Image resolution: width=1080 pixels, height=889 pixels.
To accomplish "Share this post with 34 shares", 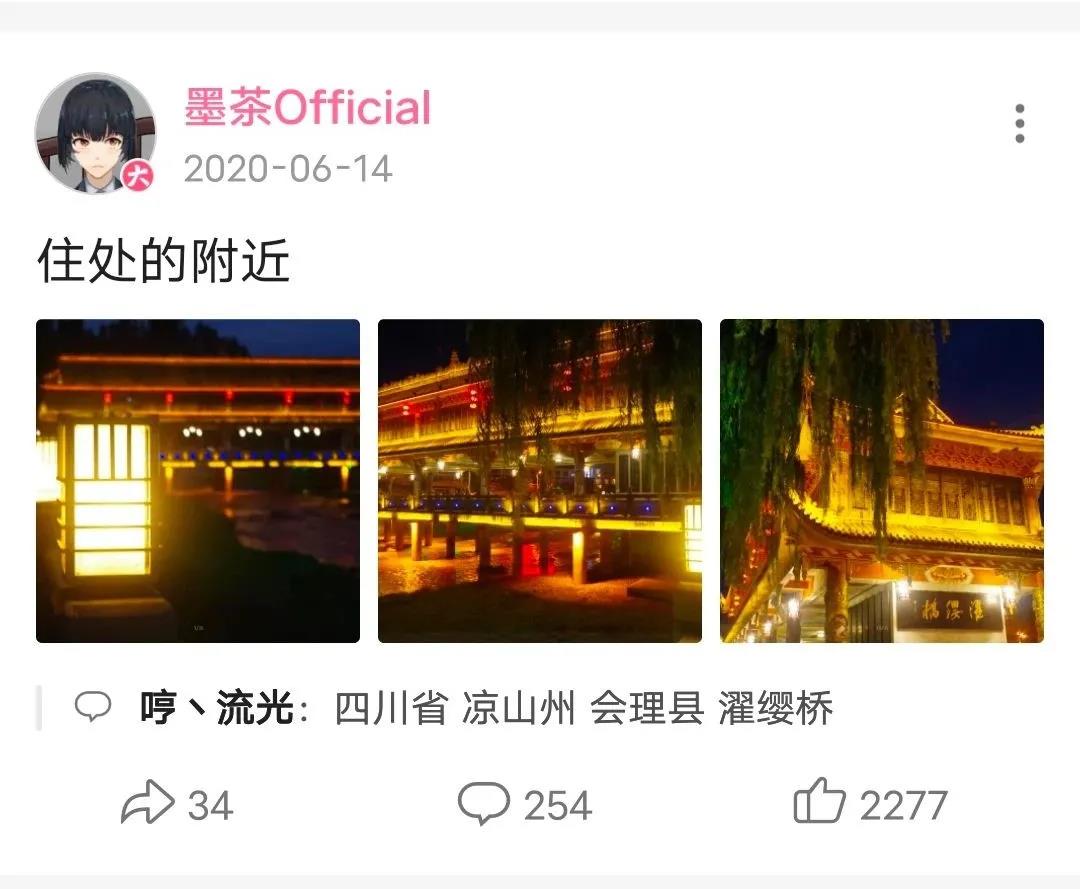I will (177, 805).
